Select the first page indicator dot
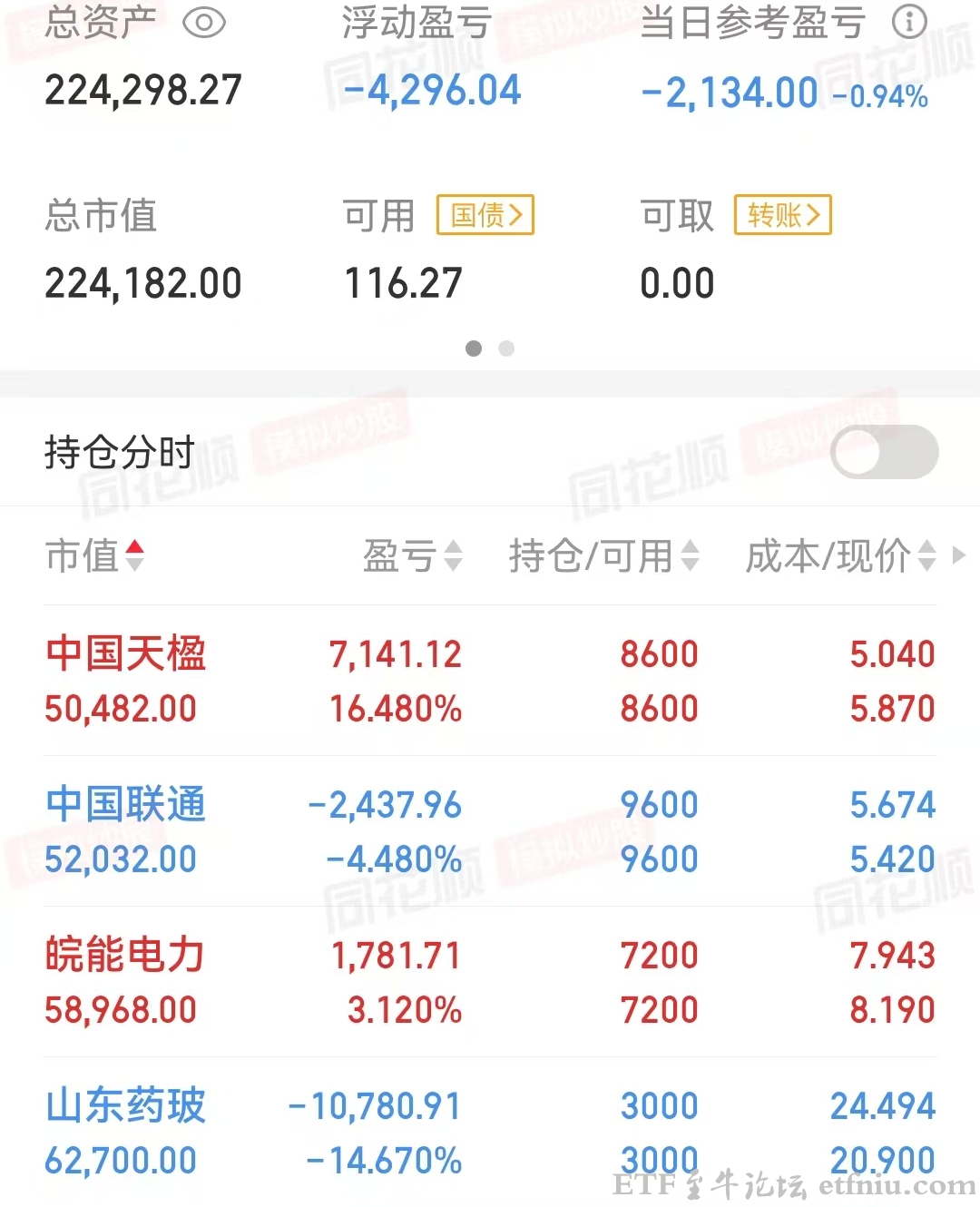Screen dimensions: 980x1207 pos(474,348)
